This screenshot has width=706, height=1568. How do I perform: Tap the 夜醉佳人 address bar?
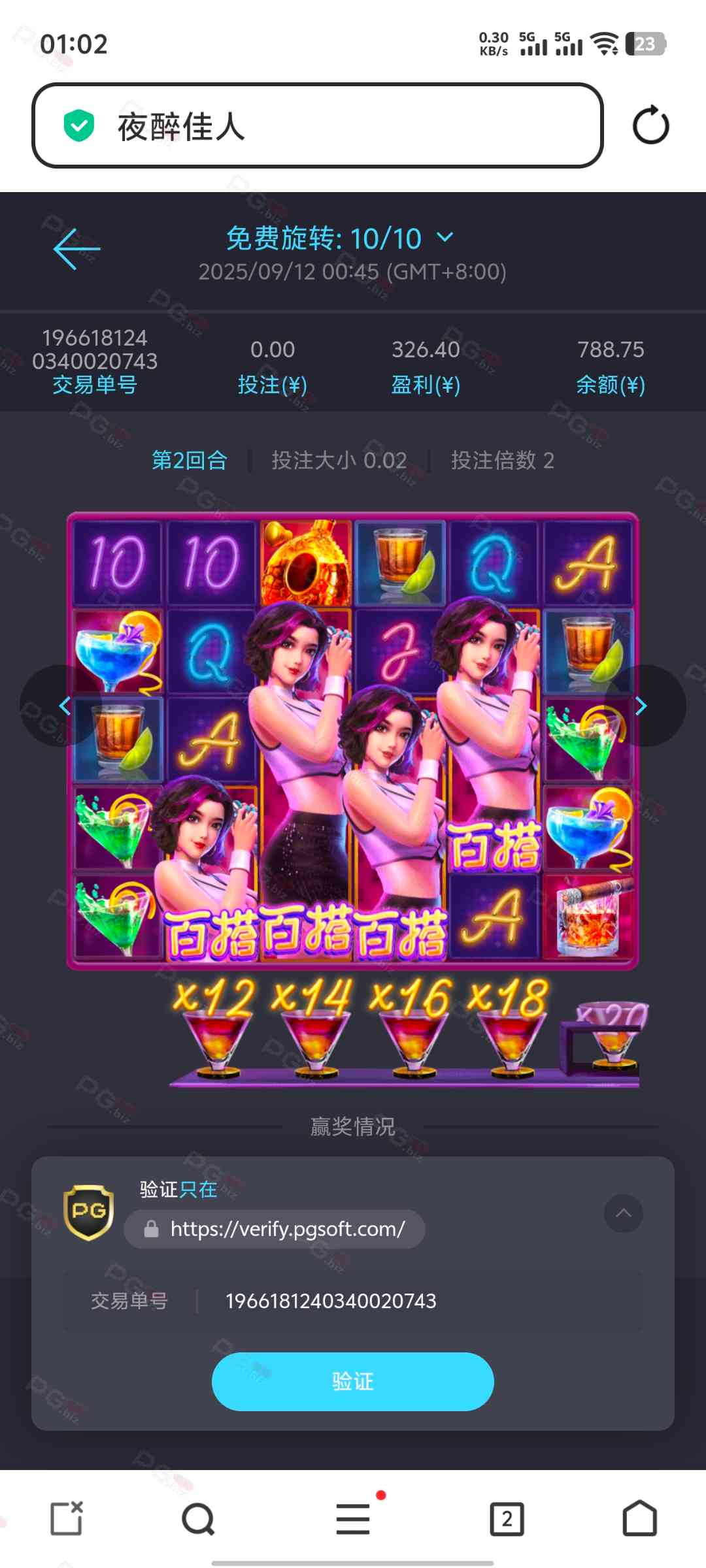click(x=317, y=125)
